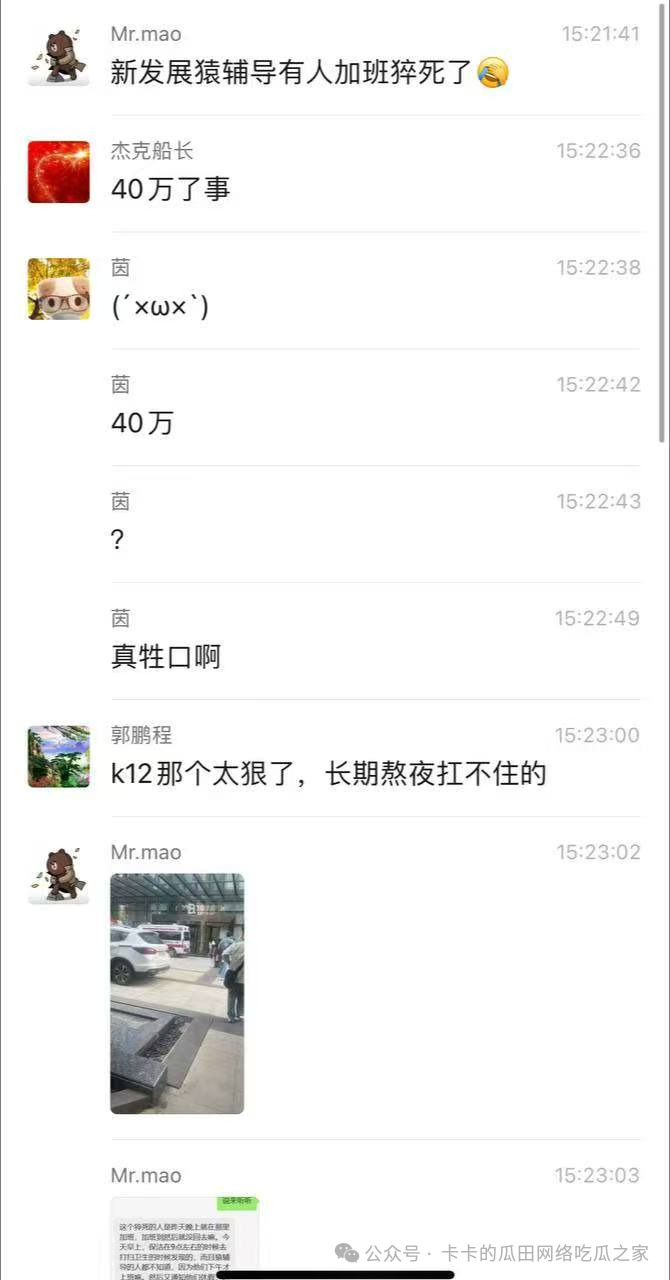Open Mr.mao's street photo sent at 15:23:02
670x1280 pixels.
[x=177, y=993]
